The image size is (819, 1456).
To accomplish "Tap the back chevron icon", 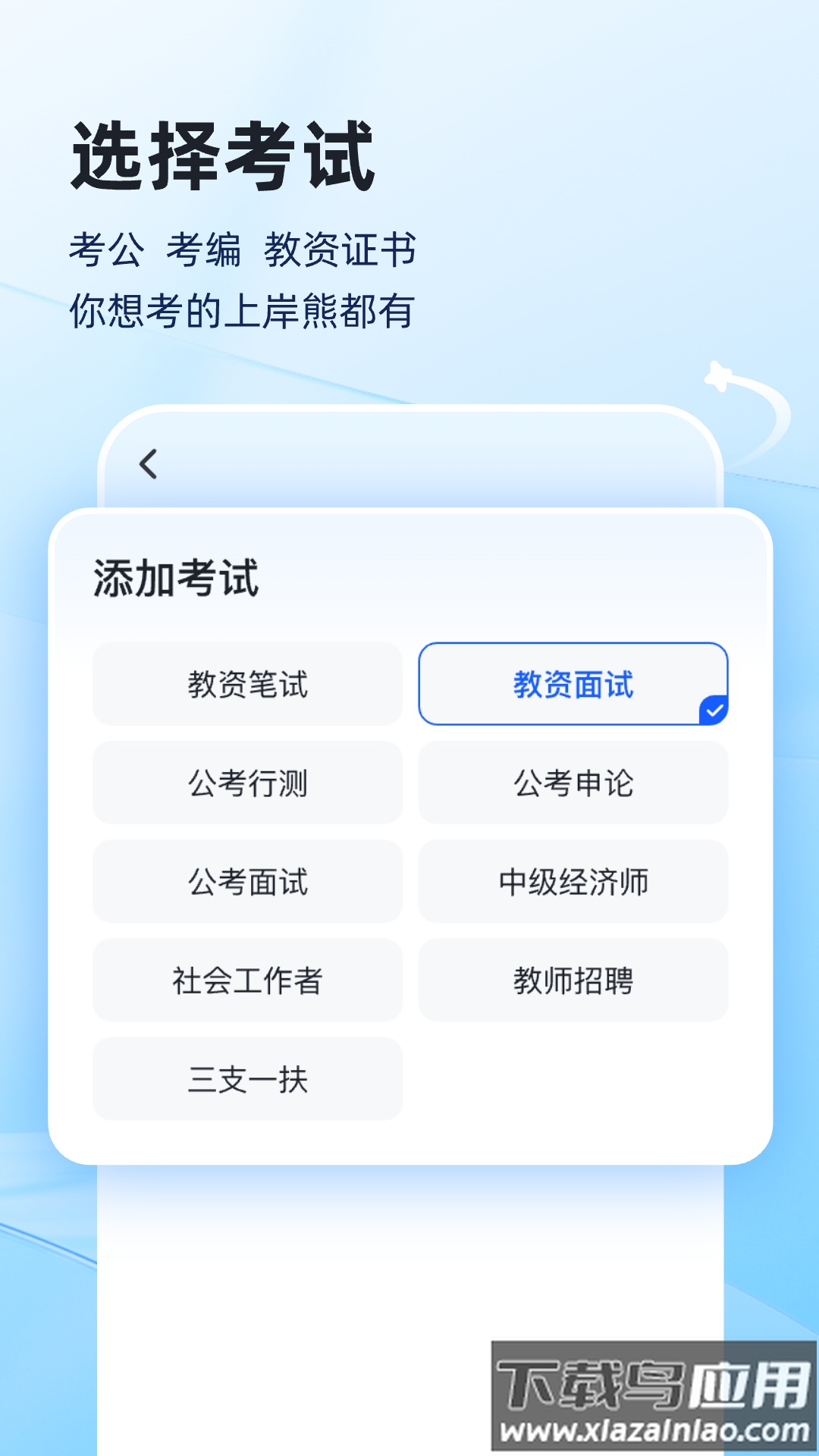I will [149, 463].
